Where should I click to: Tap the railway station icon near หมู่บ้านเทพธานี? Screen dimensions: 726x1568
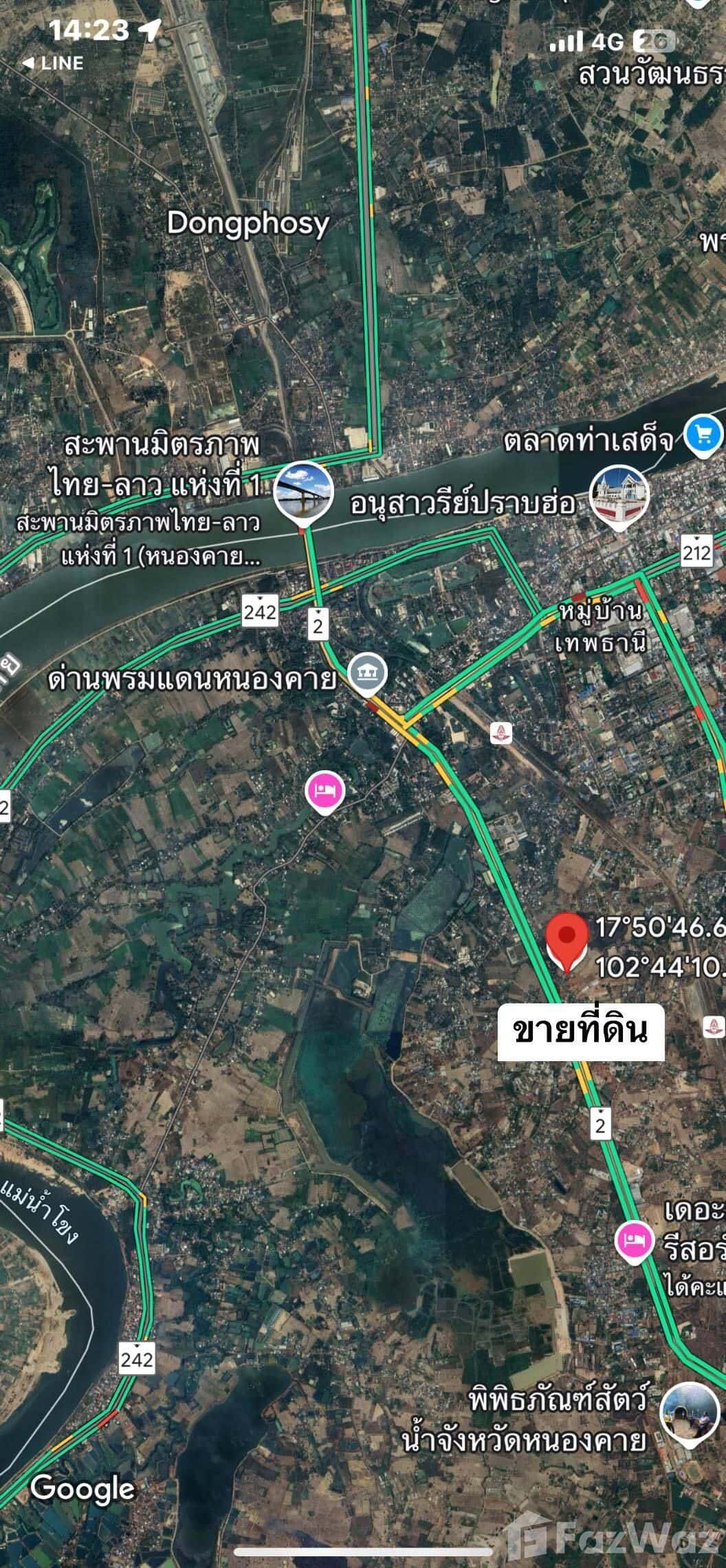501,733
